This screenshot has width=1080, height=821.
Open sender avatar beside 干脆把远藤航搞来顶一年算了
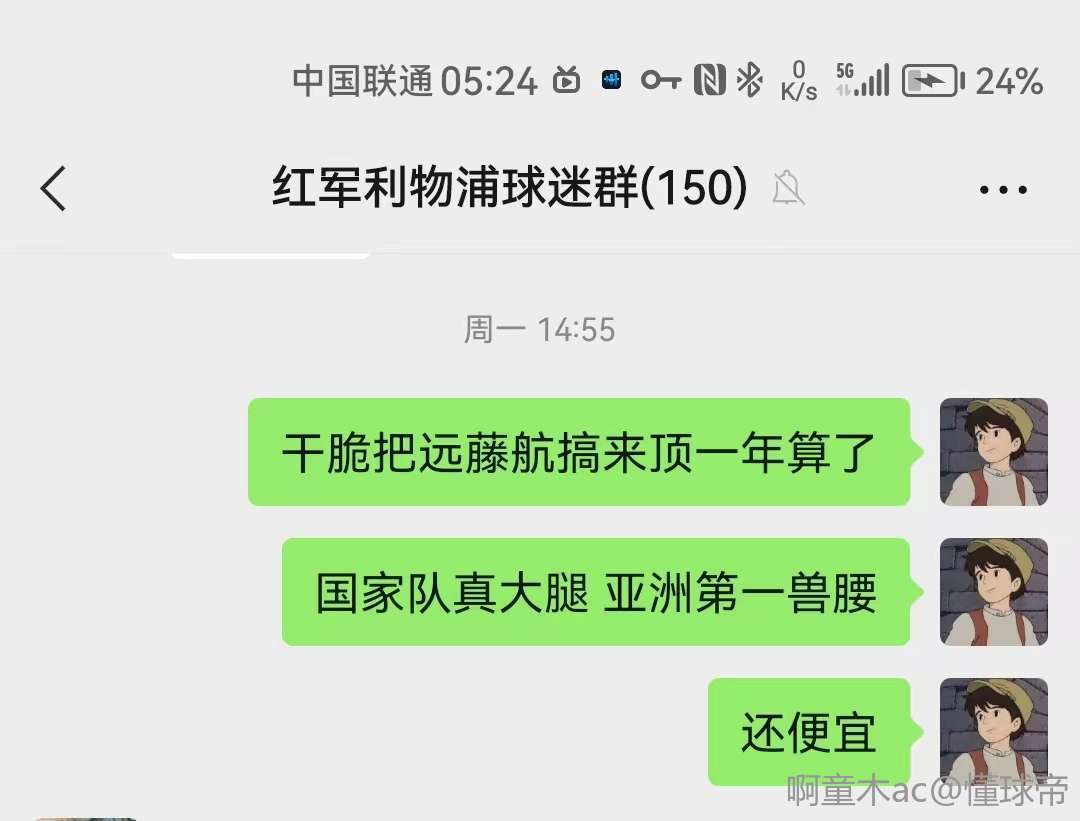click(x=993, y=452)
